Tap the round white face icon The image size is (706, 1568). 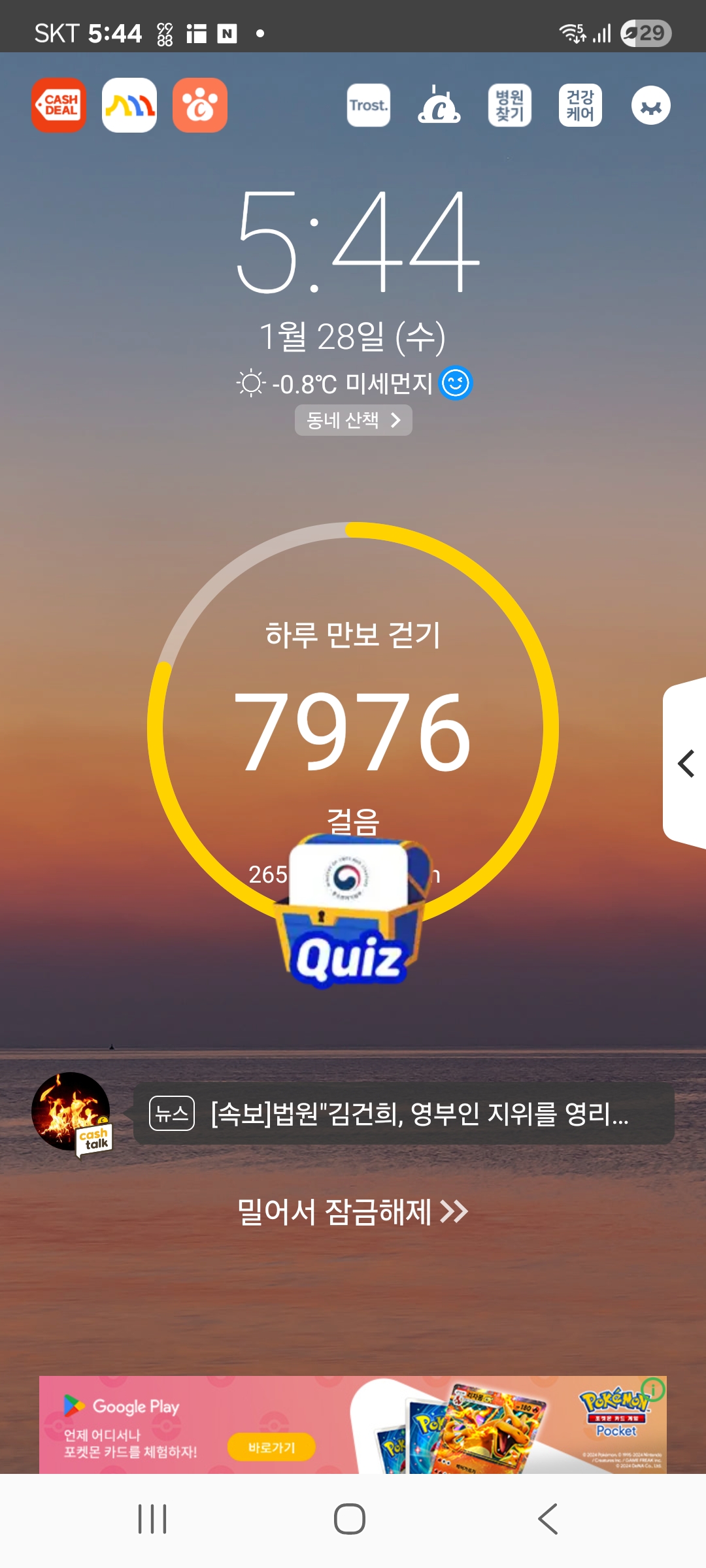(x=651, y=105)
